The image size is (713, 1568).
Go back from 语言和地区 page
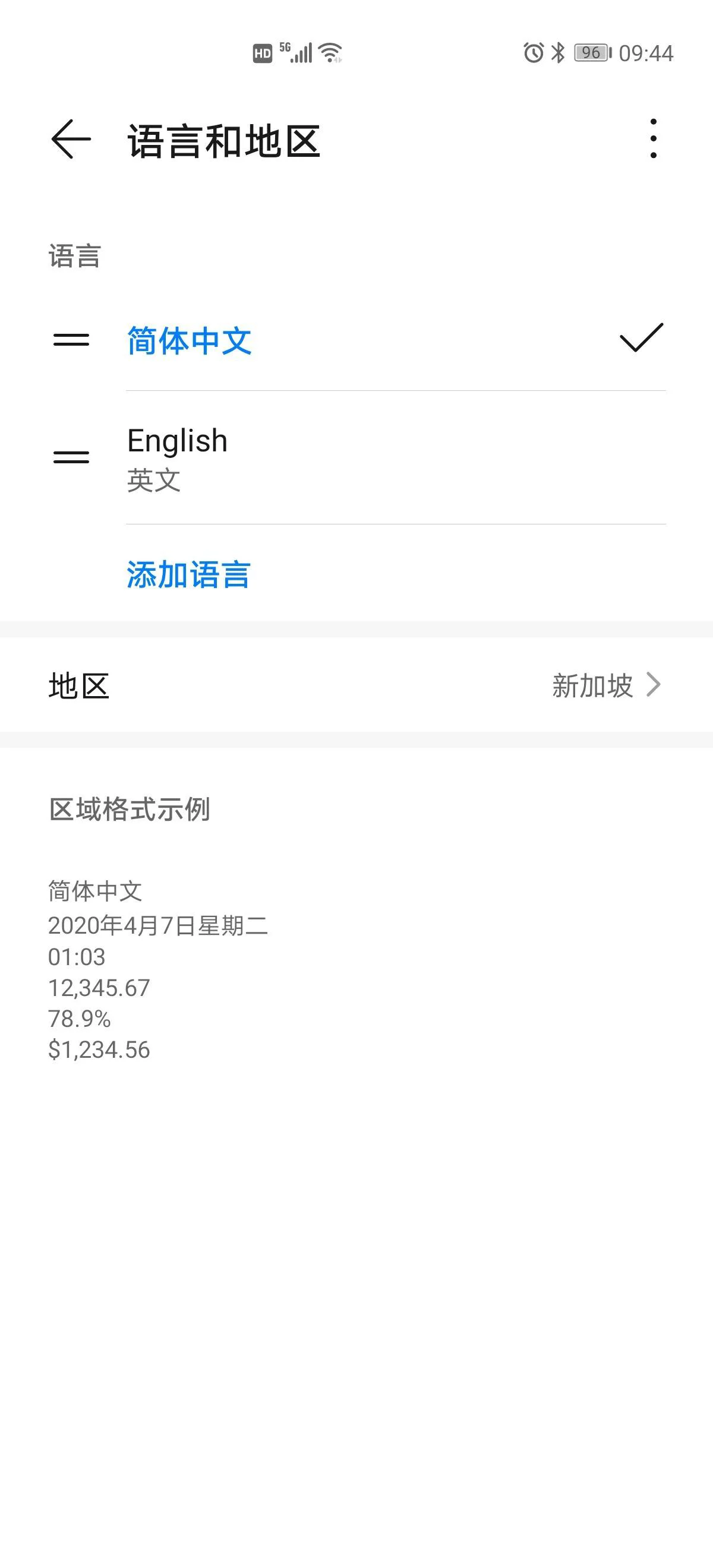point(71,139)
